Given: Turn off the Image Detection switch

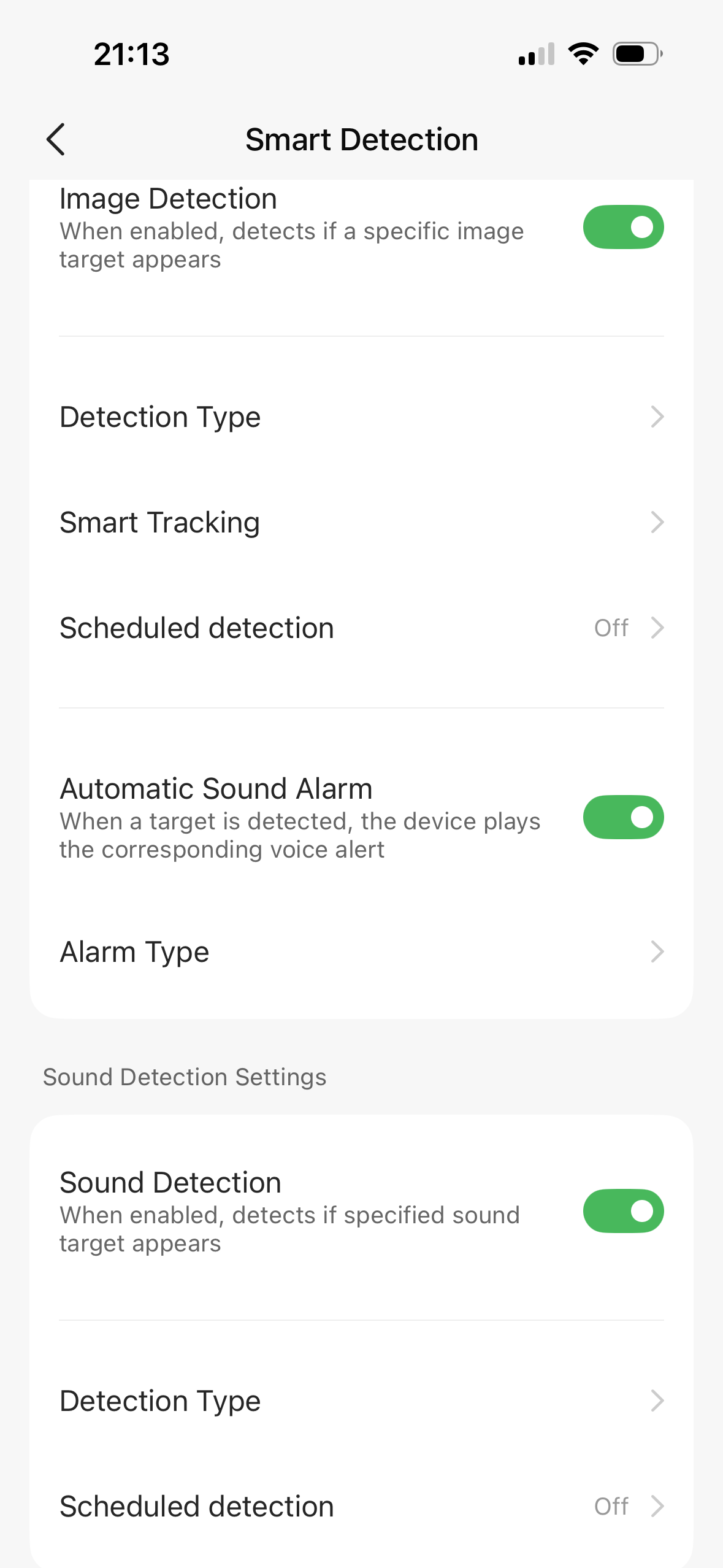Looking at the screenshot, I should (x=622, y=227).
